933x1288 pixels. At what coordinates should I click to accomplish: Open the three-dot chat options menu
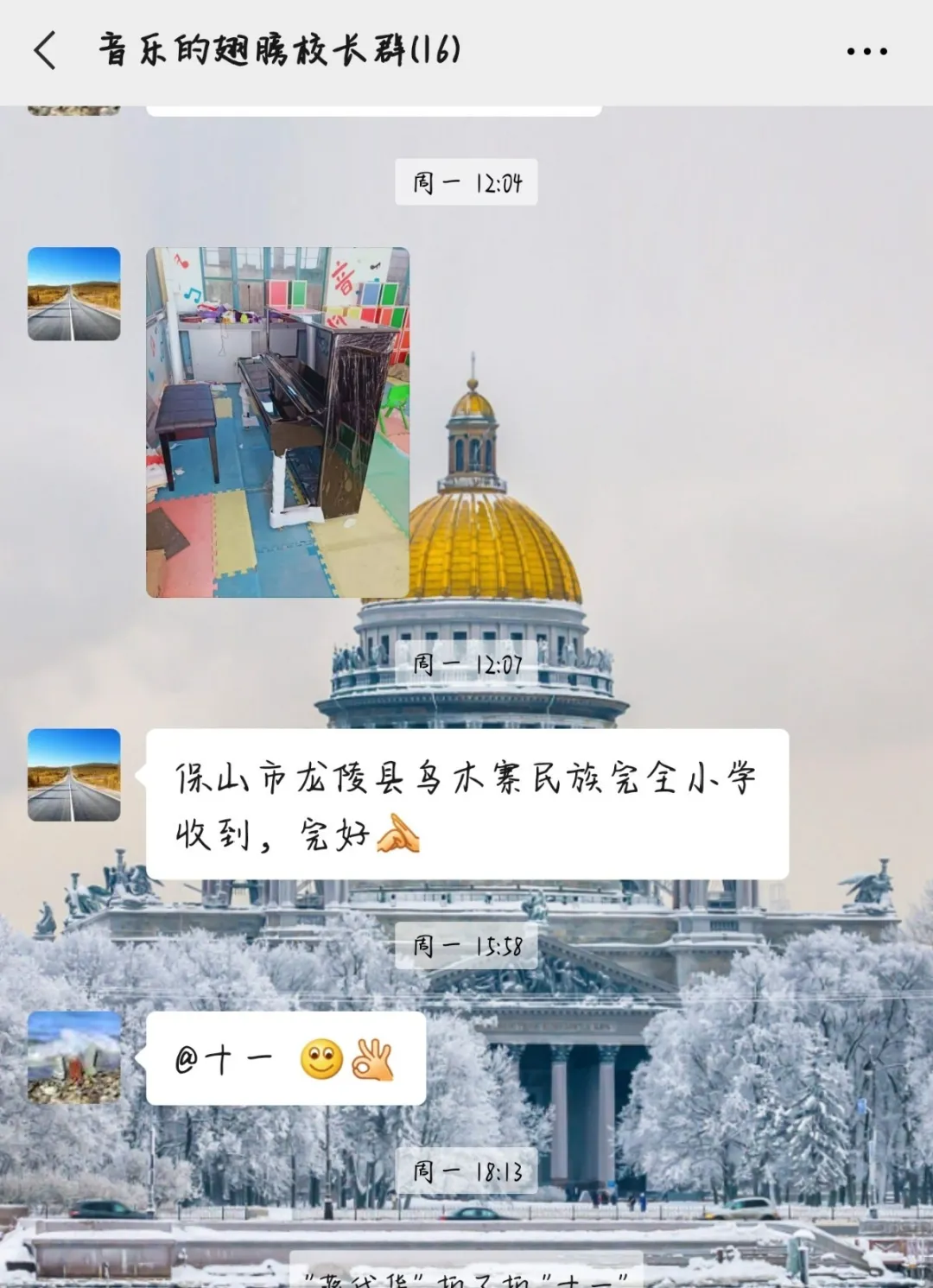(x=866, y=52)
